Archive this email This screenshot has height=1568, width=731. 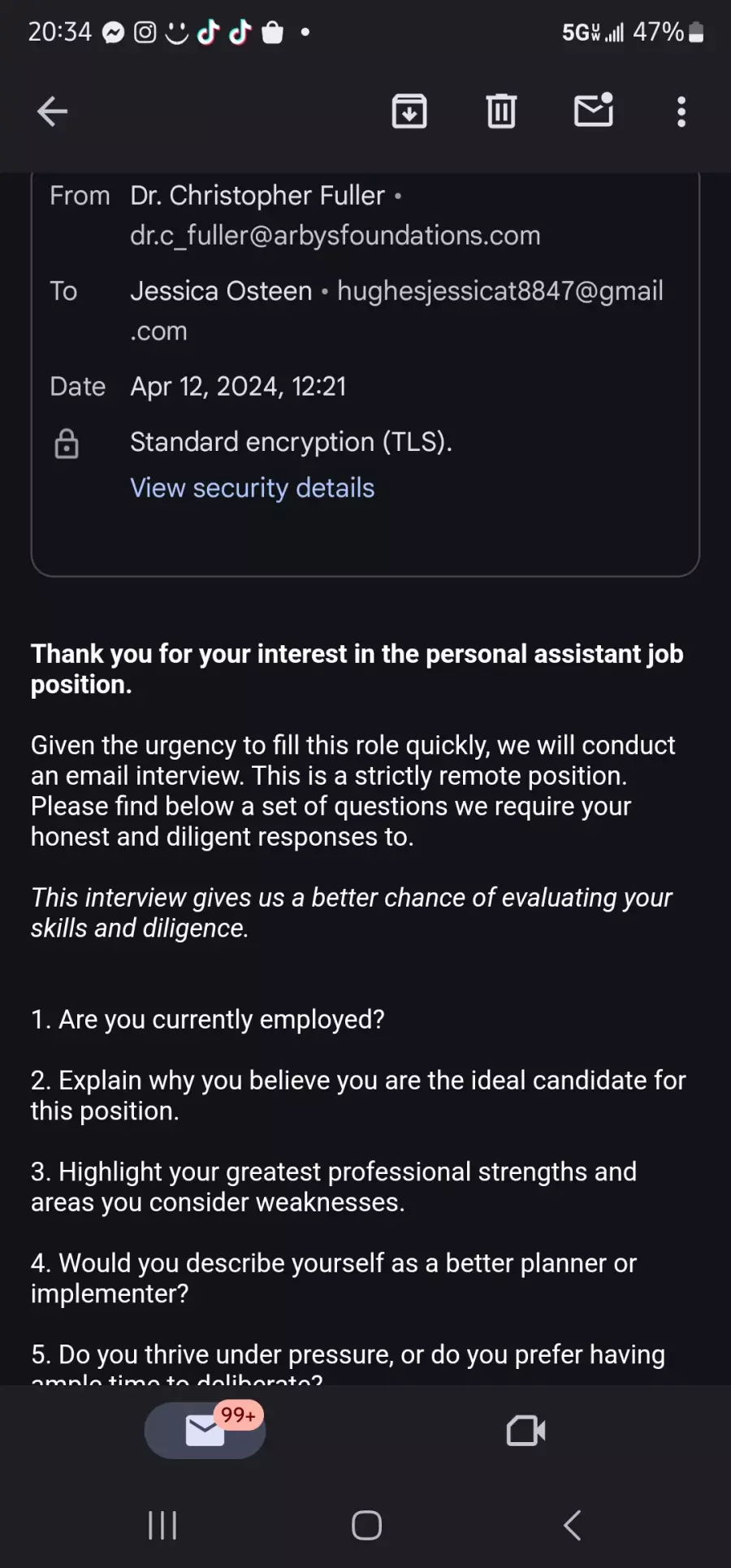[409, 111]
